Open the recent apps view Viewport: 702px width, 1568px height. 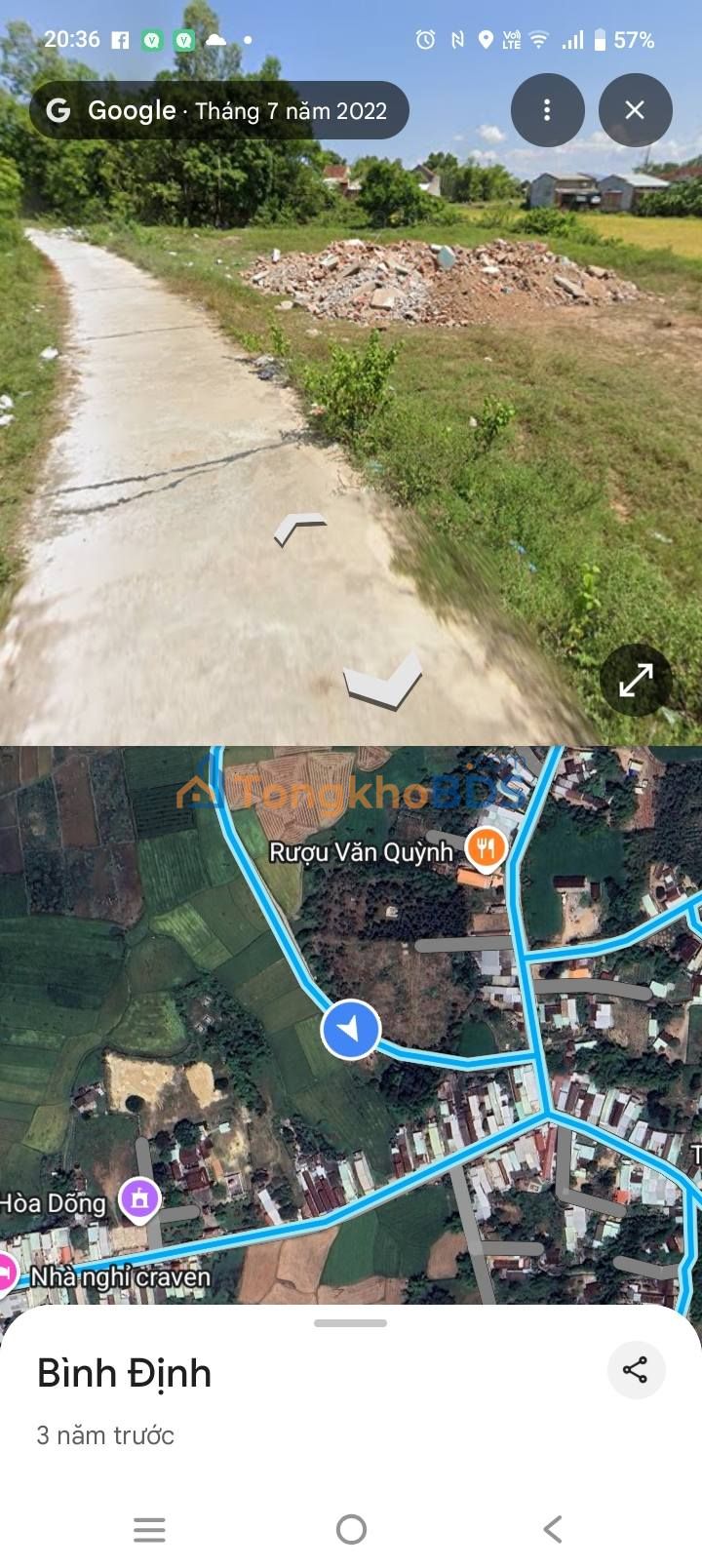tap(149, 1529)
